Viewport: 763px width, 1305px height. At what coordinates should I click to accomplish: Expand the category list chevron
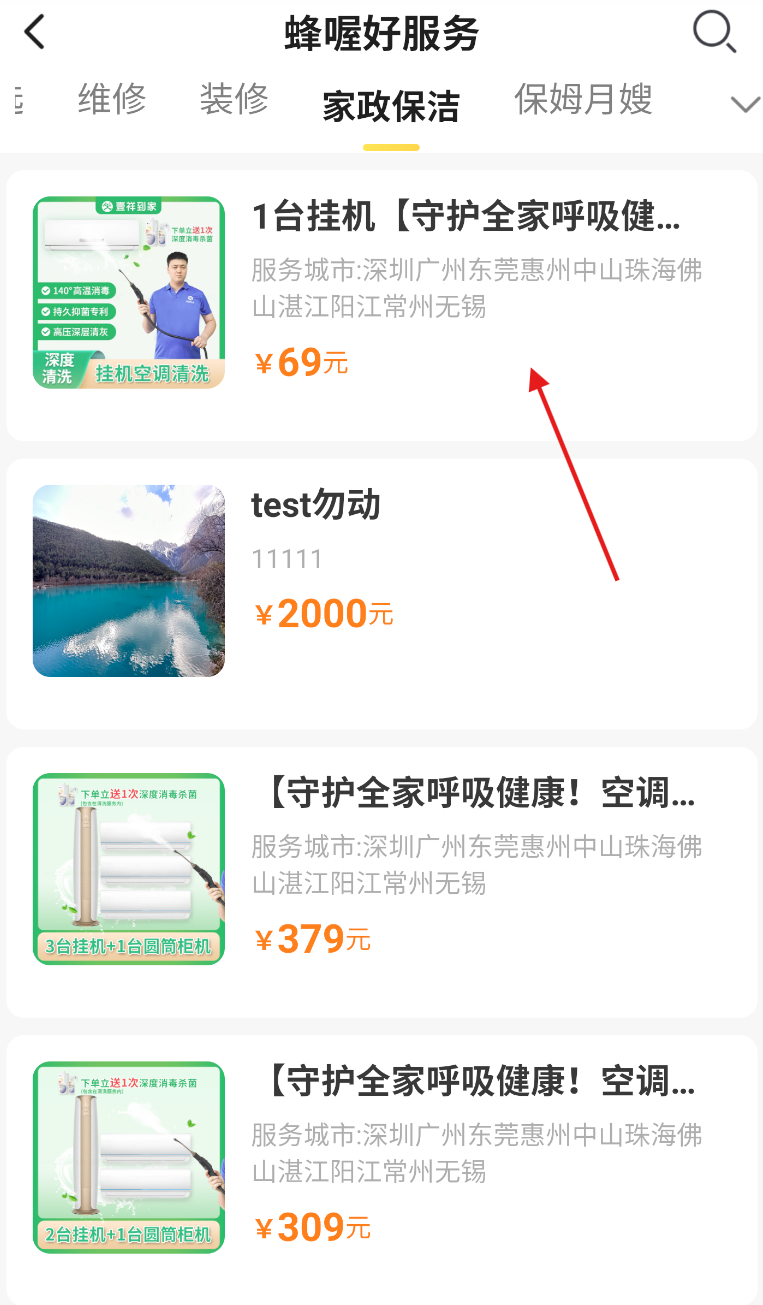[745, 104]
